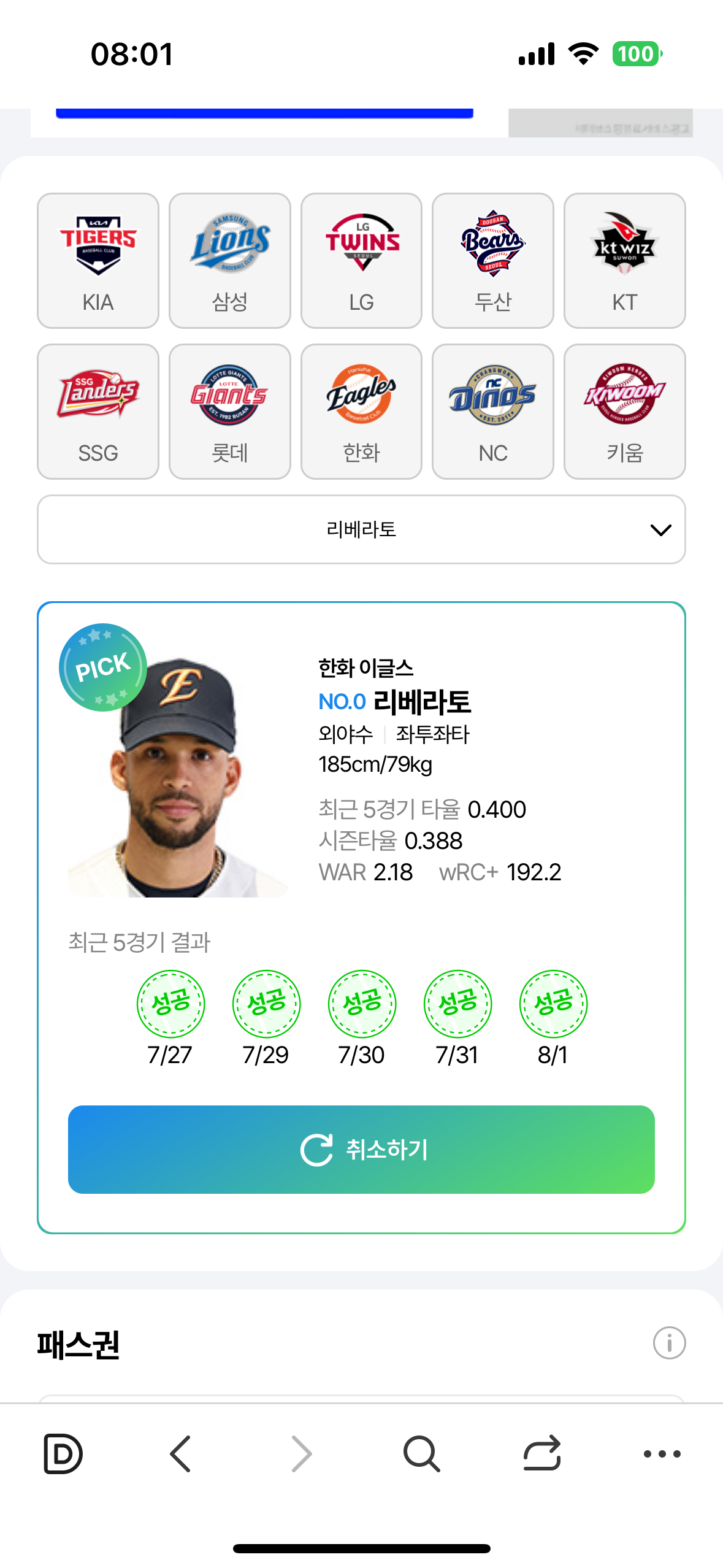This screenshot has width=723, height=1568.
Task: Open the 패스권 info icon
Action: click(x=669, y=1343)
